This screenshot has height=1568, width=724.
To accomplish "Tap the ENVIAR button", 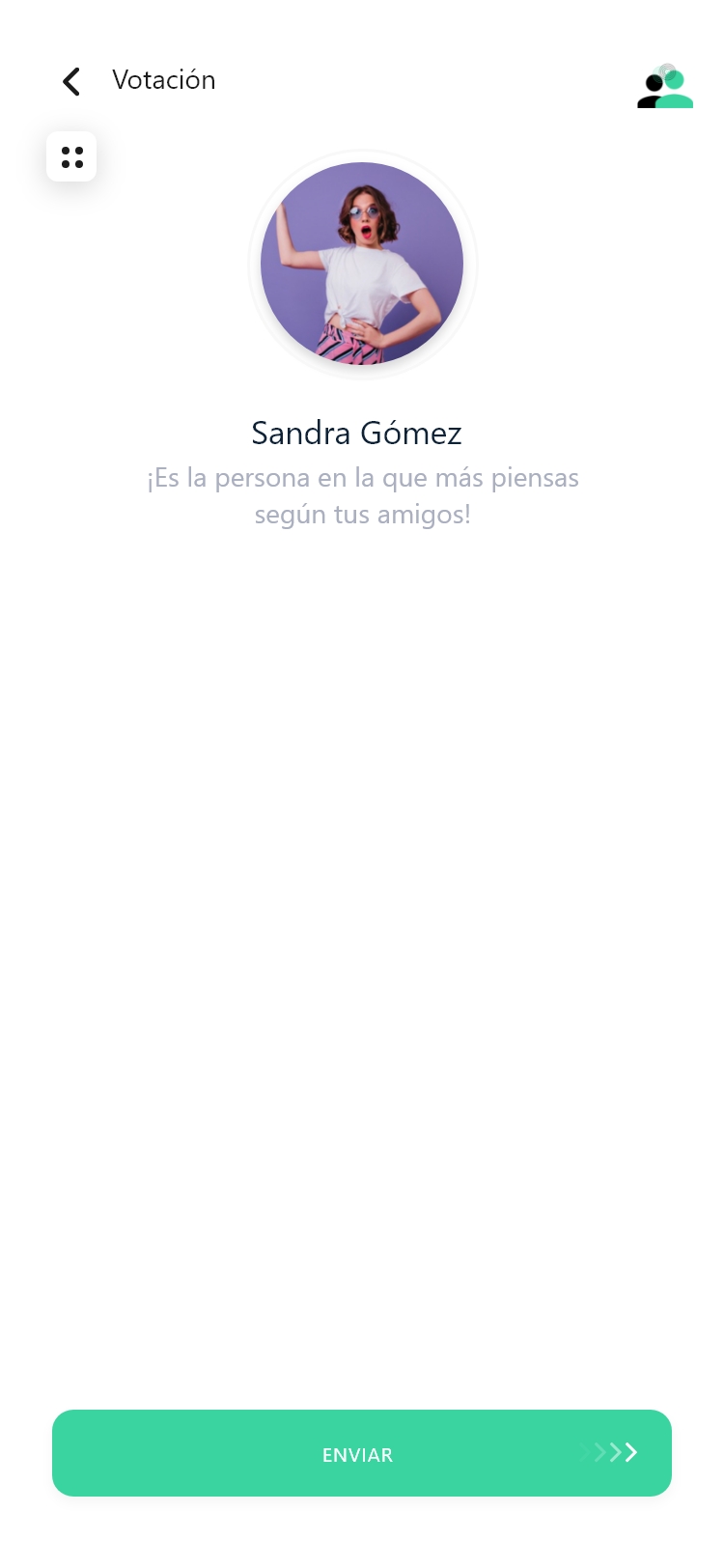I will pos(362,1453).
